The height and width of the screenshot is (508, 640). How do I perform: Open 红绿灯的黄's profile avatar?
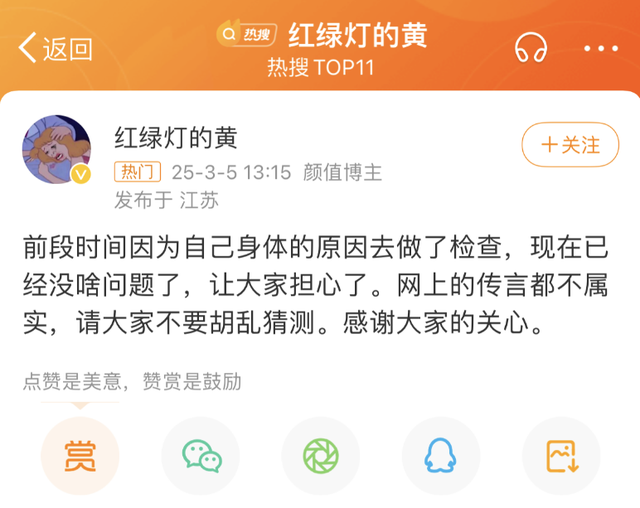click(57, 150)
